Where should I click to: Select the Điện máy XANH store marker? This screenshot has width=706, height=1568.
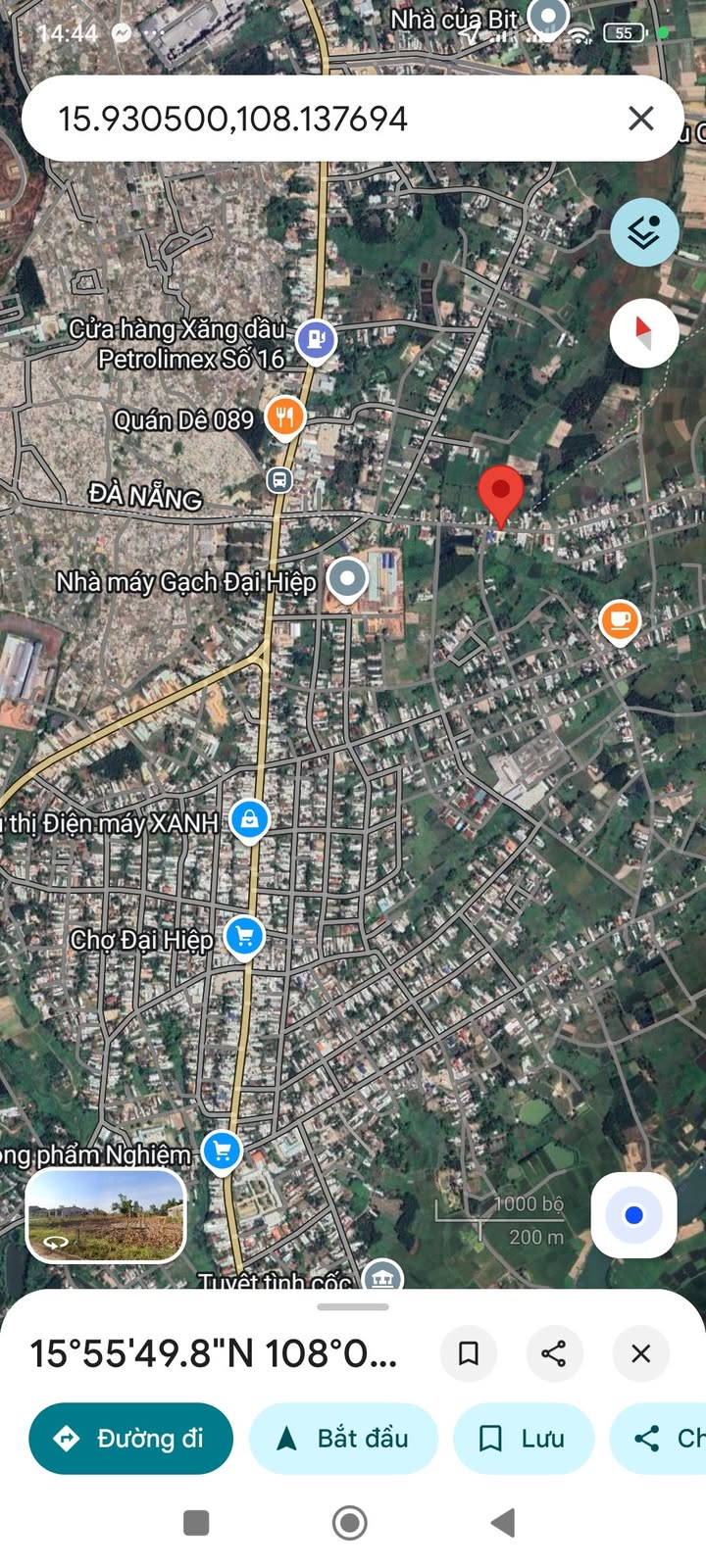250,820
